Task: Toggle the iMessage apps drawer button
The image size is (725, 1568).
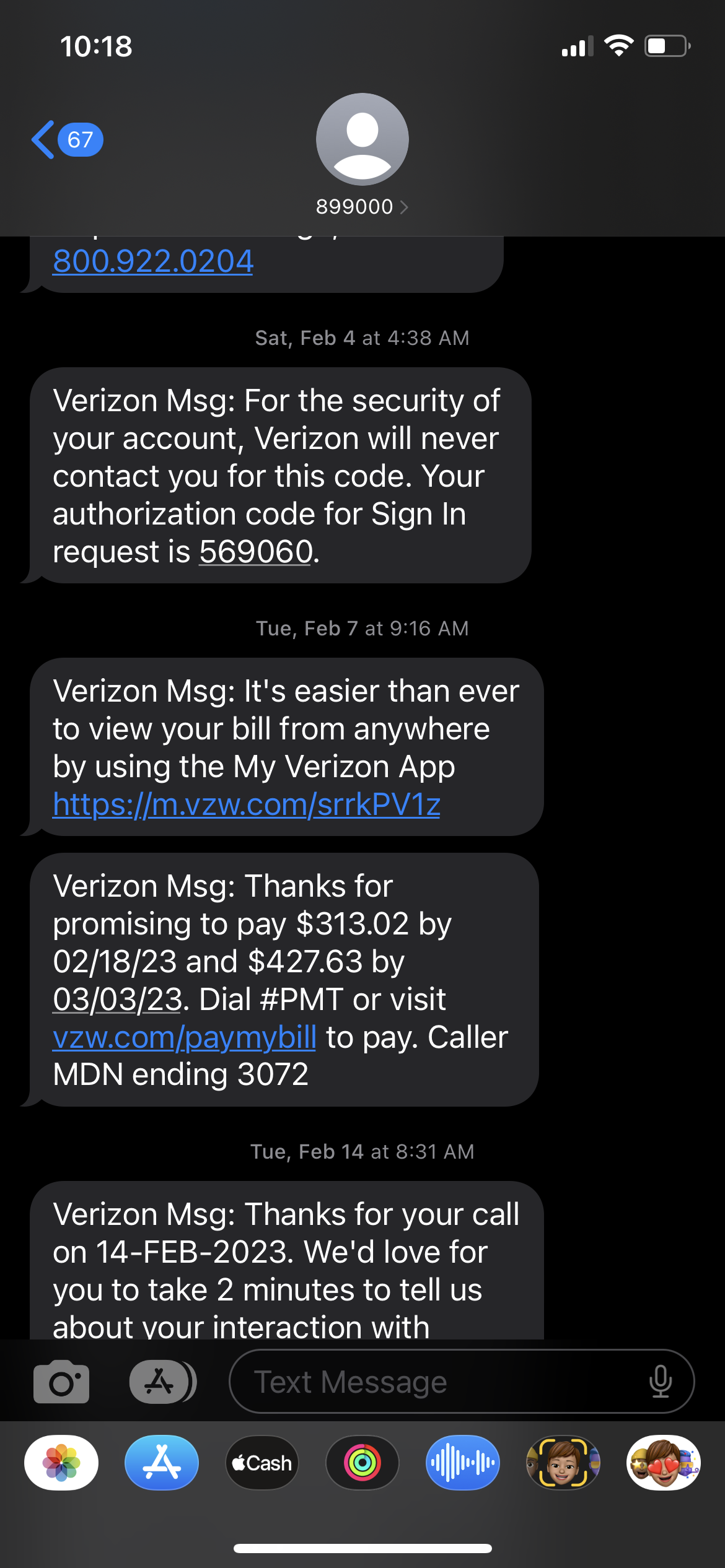Action: pos(162,1382)
